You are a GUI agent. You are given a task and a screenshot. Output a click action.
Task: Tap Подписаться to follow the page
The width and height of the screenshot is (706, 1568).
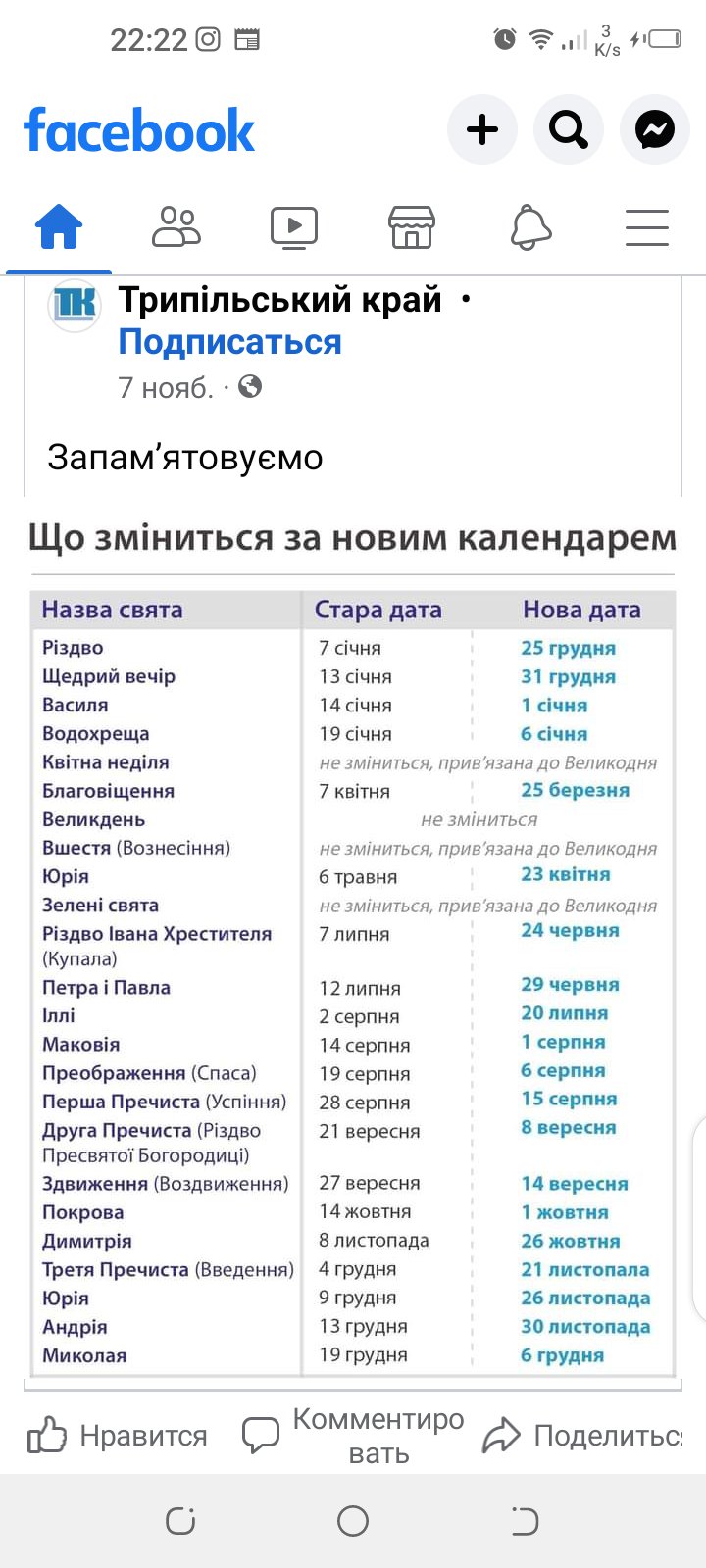[x=229, y=342]
